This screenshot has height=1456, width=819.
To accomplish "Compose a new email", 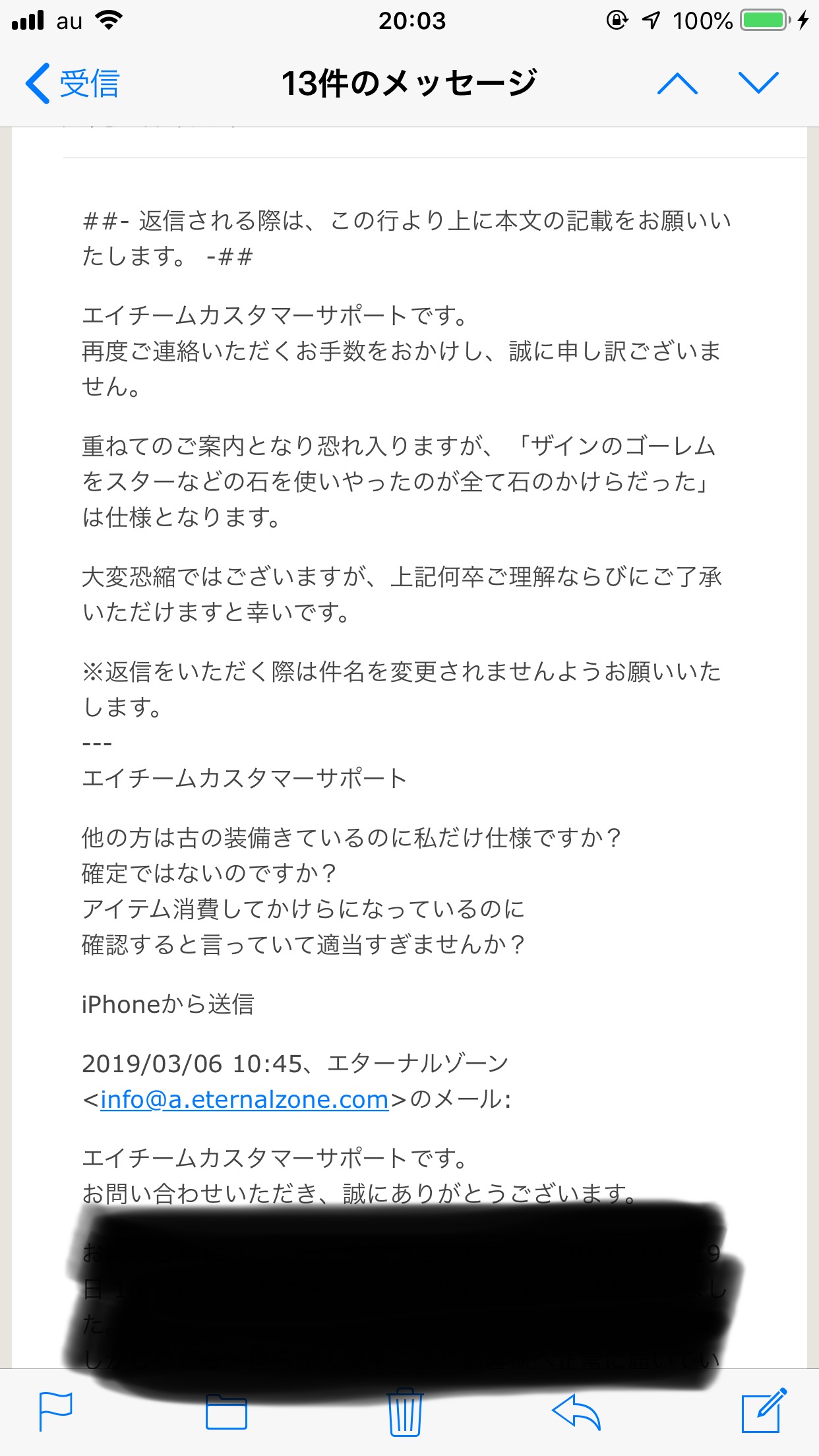I will coord(763,1411).
